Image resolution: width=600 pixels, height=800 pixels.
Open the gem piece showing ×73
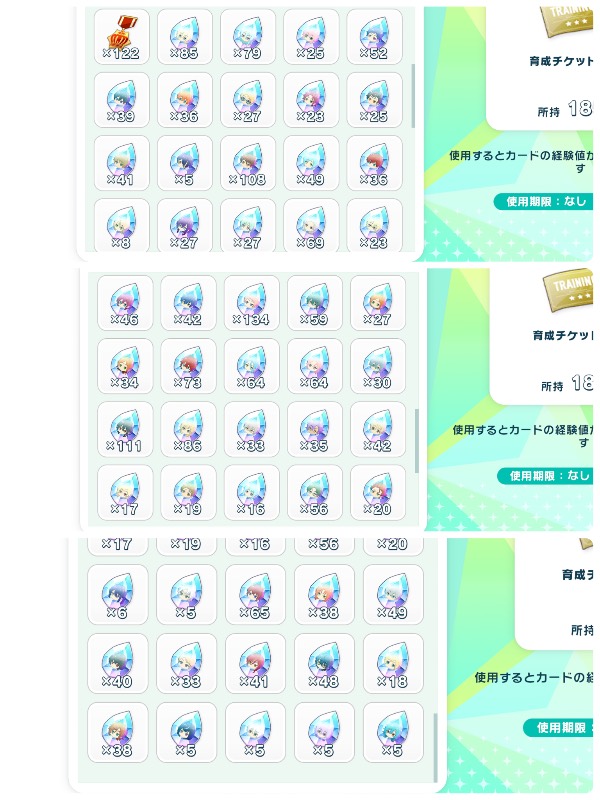pyautogui.click(x=188, y=366)
